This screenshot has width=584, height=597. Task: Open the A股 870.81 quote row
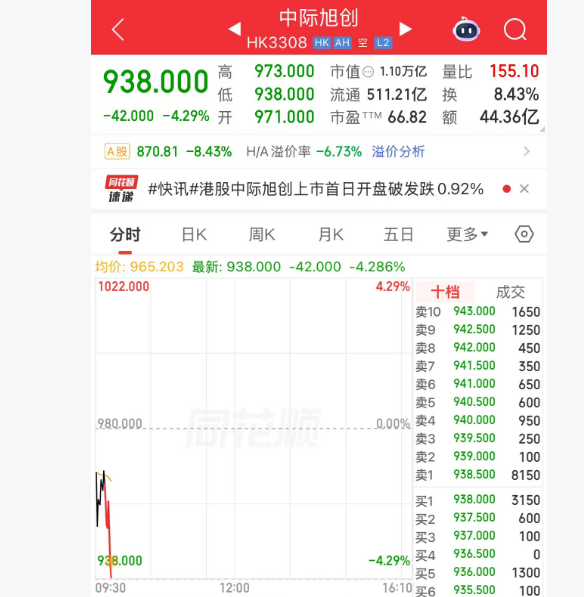(319, 152)
